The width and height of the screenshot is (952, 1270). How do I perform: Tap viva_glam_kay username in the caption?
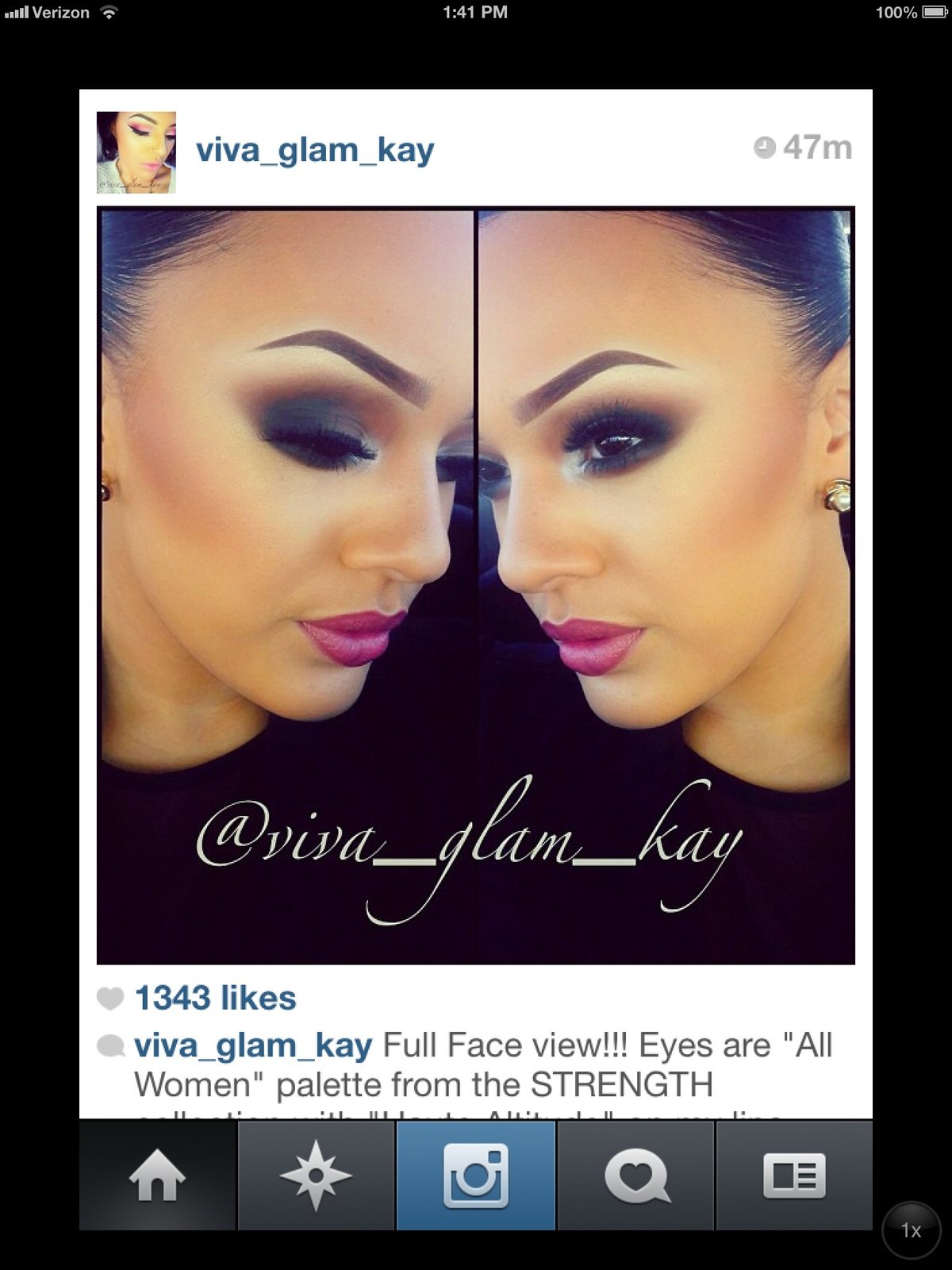point(253,1045)
